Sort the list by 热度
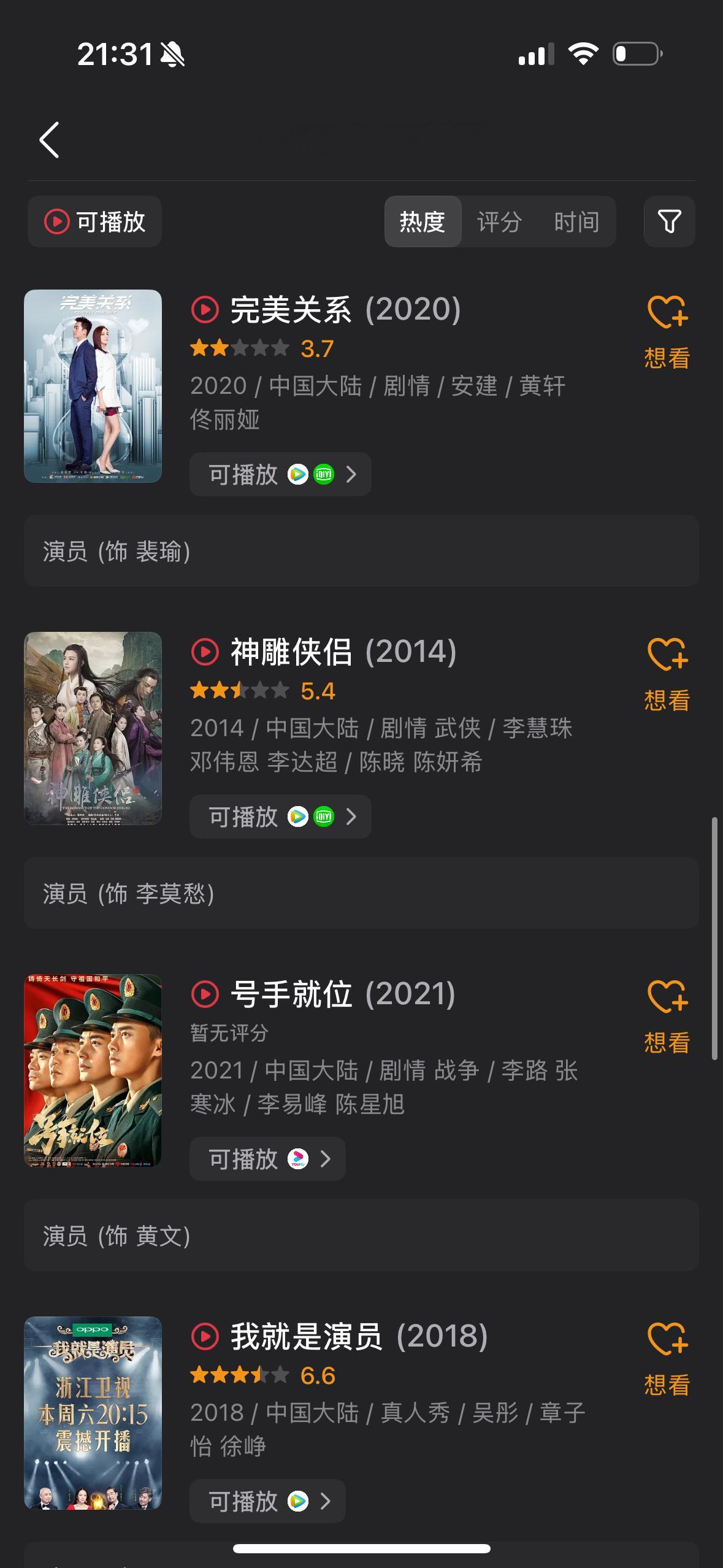The image size is (723, 1568). (x=423, y=221)
